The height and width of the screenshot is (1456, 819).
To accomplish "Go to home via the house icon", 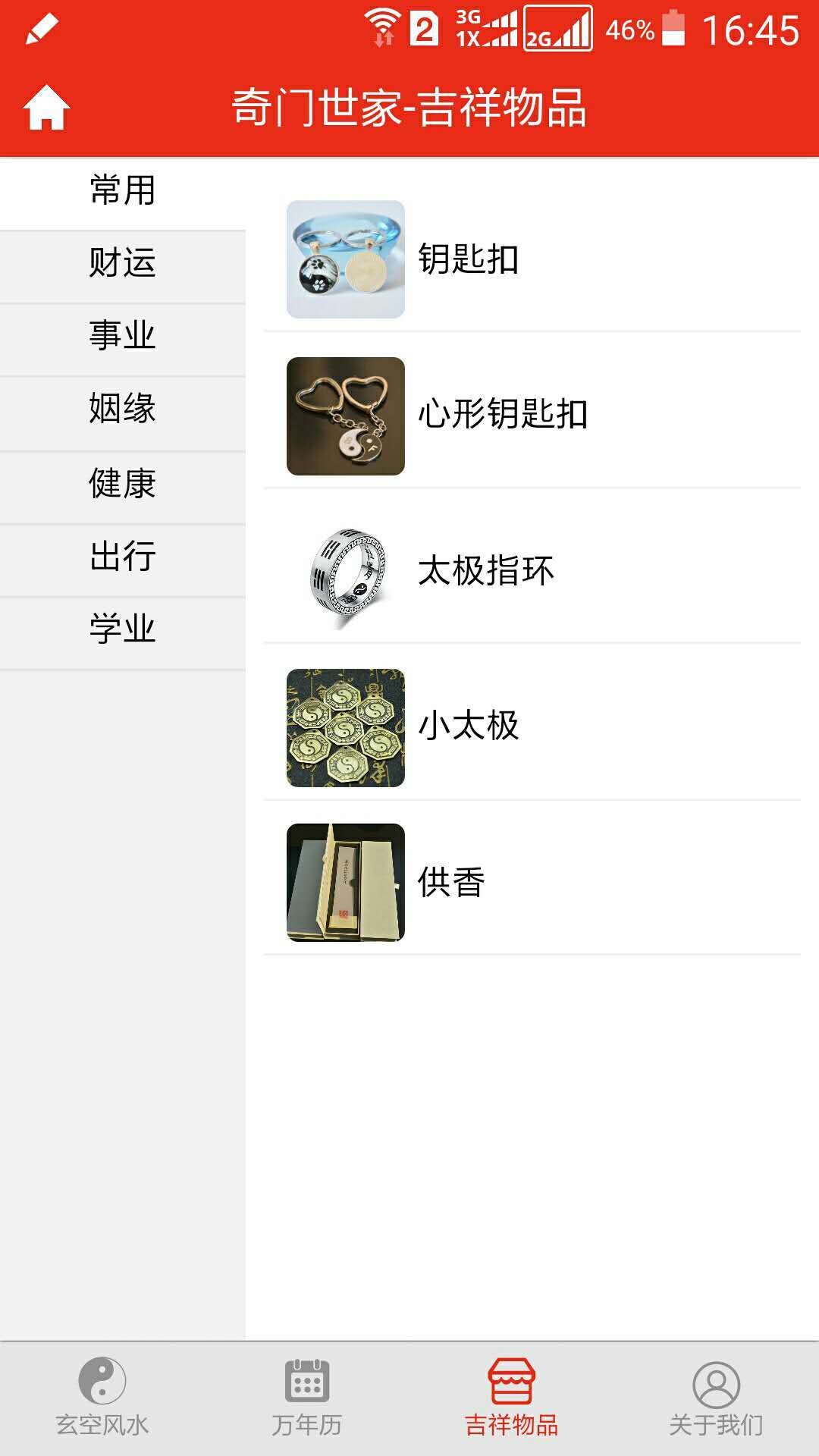I will coord(46,108).
